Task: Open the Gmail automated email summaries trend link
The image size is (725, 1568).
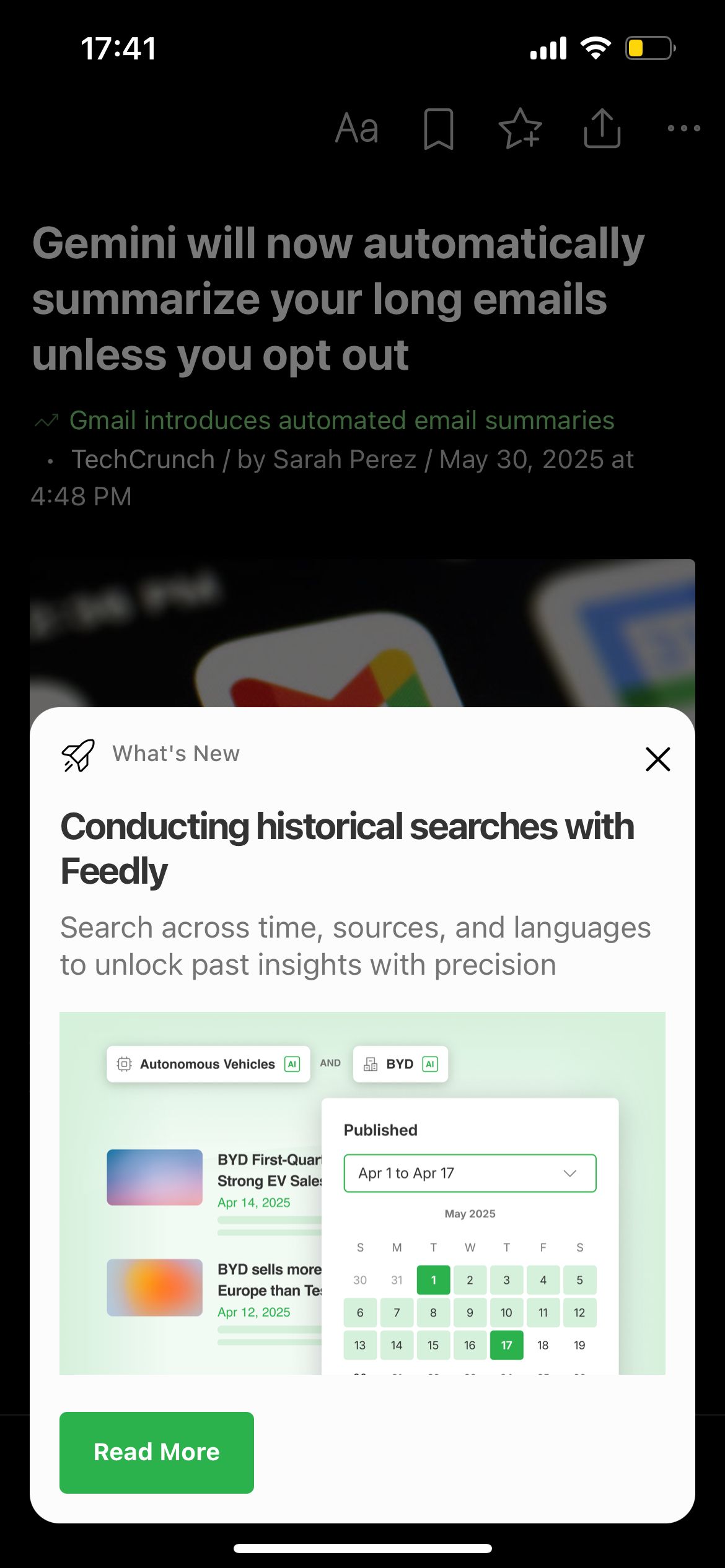Action: (x=341, y=420)
